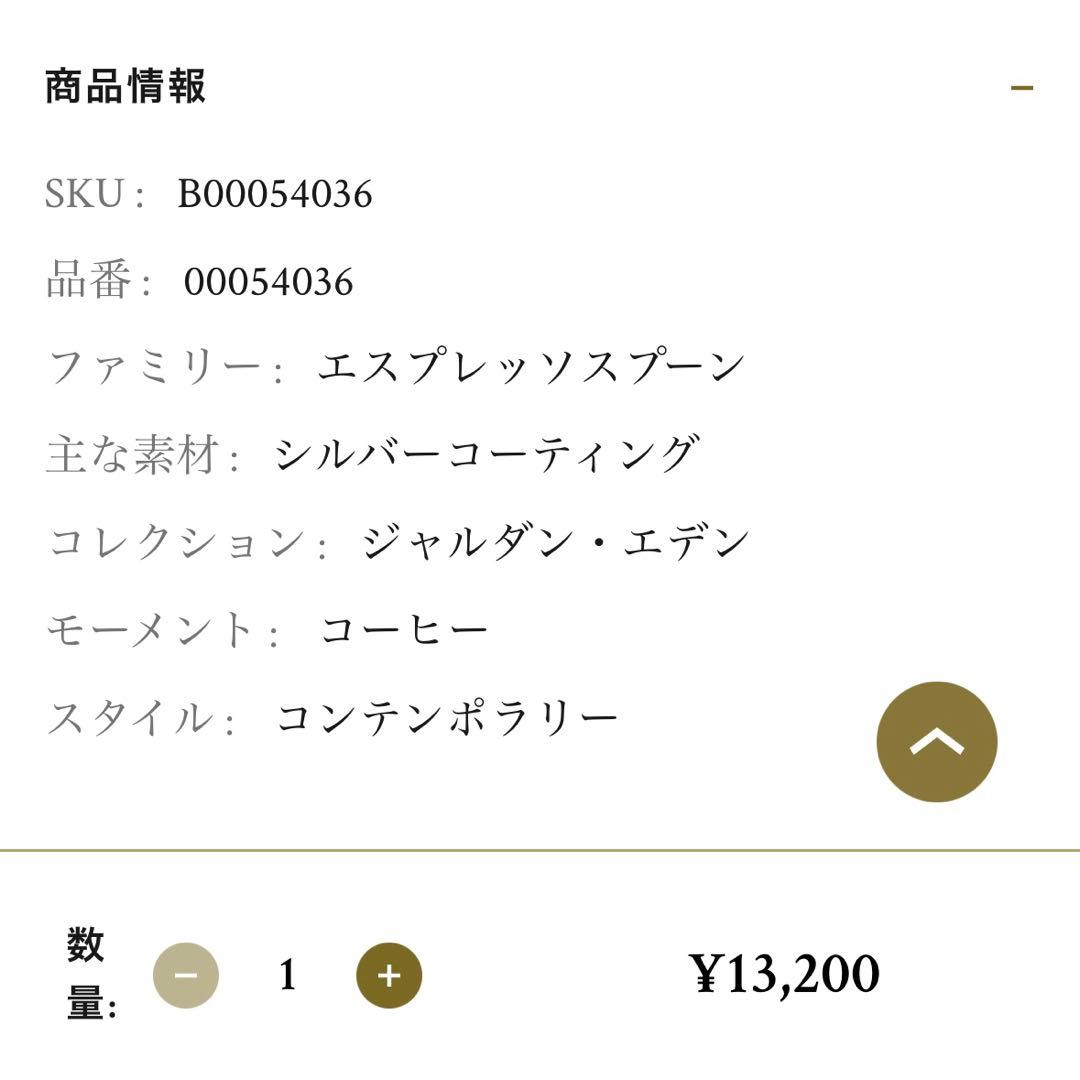Increase quantity with the plus button
The width and height of the screenshot is (1080, 1080).
pos(389,975)
